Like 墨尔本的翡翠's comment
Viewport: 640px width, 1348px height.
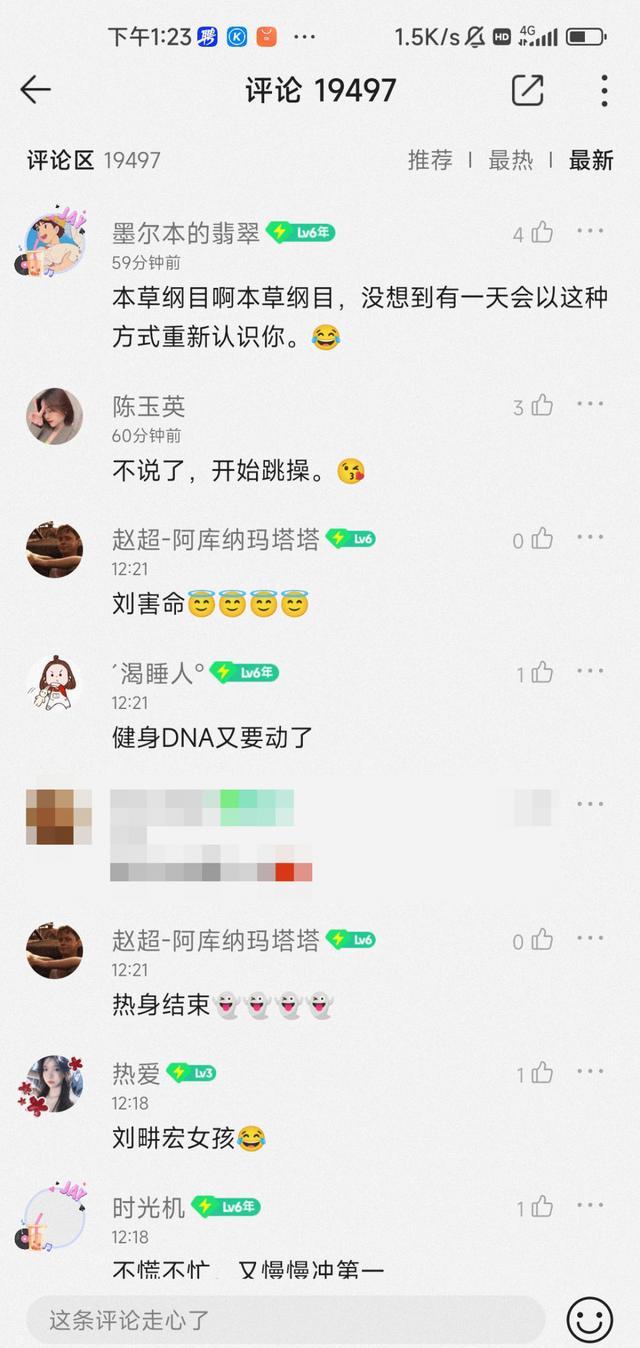point(542,233)
